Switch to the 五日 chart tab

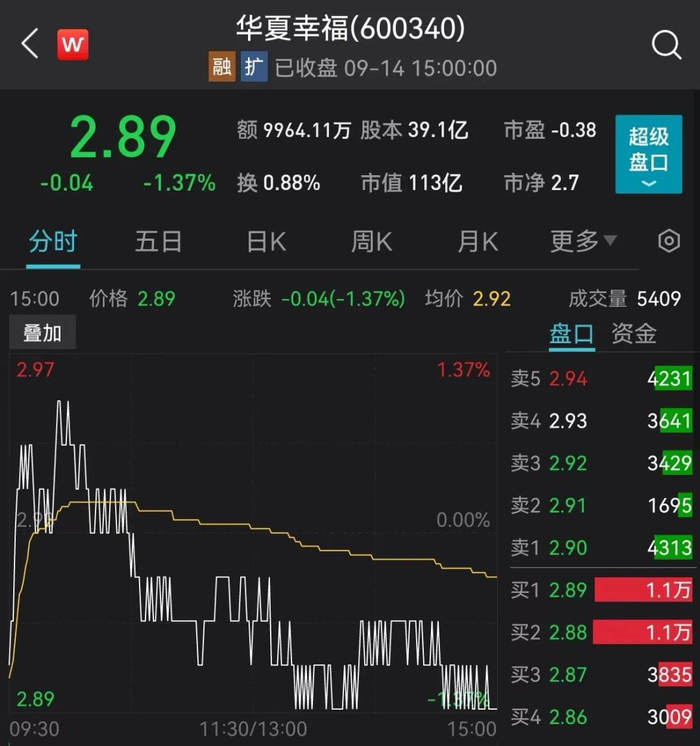[x=158, y=241]
